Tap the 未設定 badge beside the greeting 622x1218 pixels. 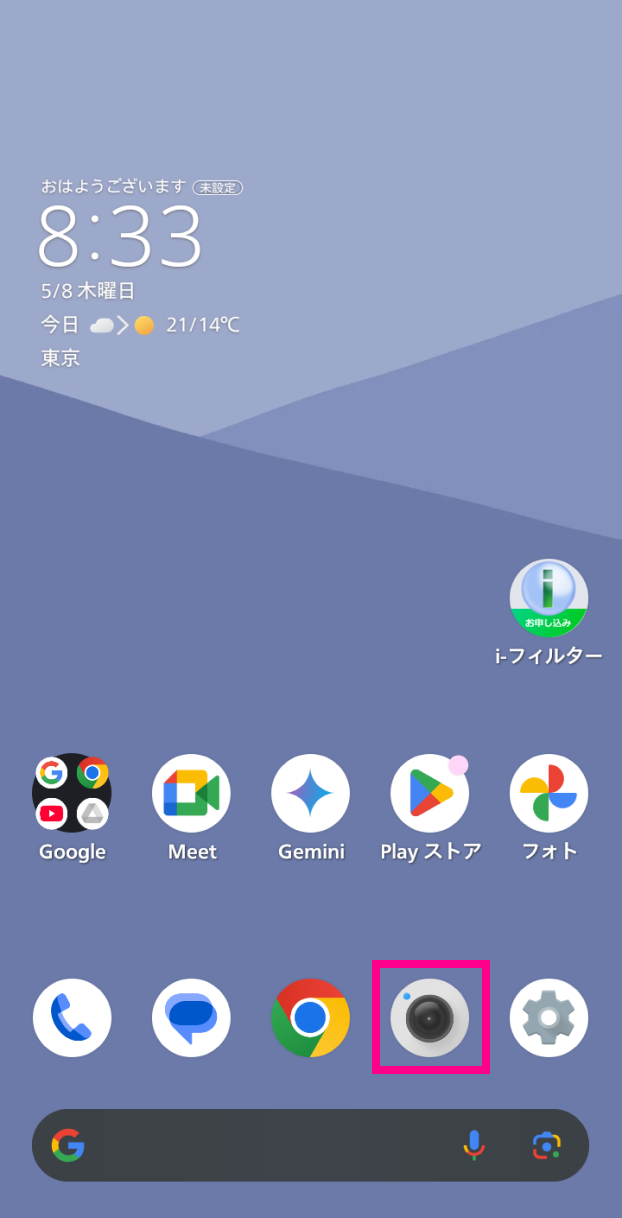click(218, 187)
